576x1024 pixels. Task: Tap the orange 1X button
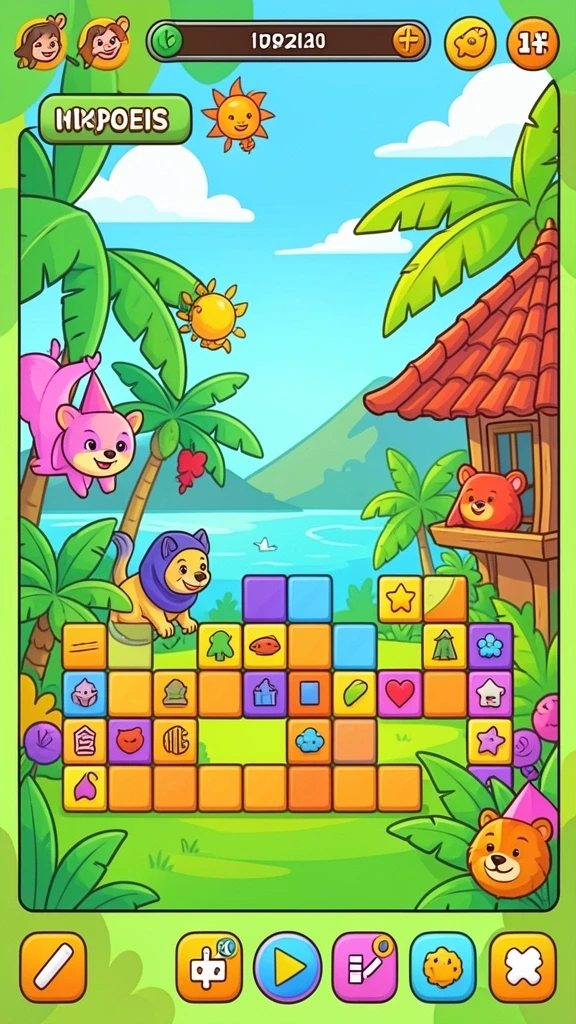click(533, 44)
